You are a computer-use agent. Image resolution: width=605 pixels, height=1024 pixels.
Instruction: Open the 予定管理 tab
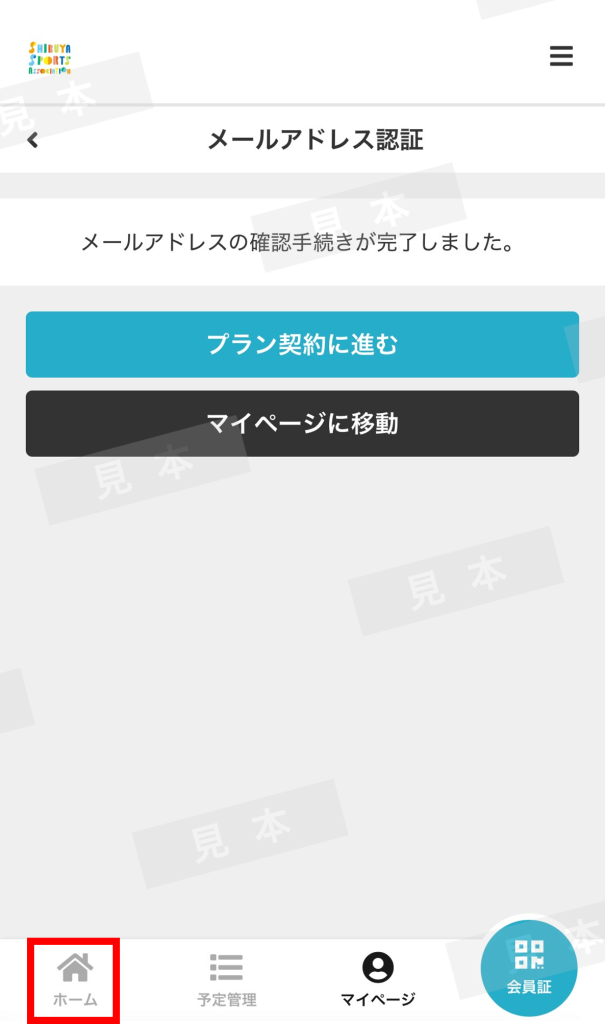pyautogui.click(x=227, y=979)
